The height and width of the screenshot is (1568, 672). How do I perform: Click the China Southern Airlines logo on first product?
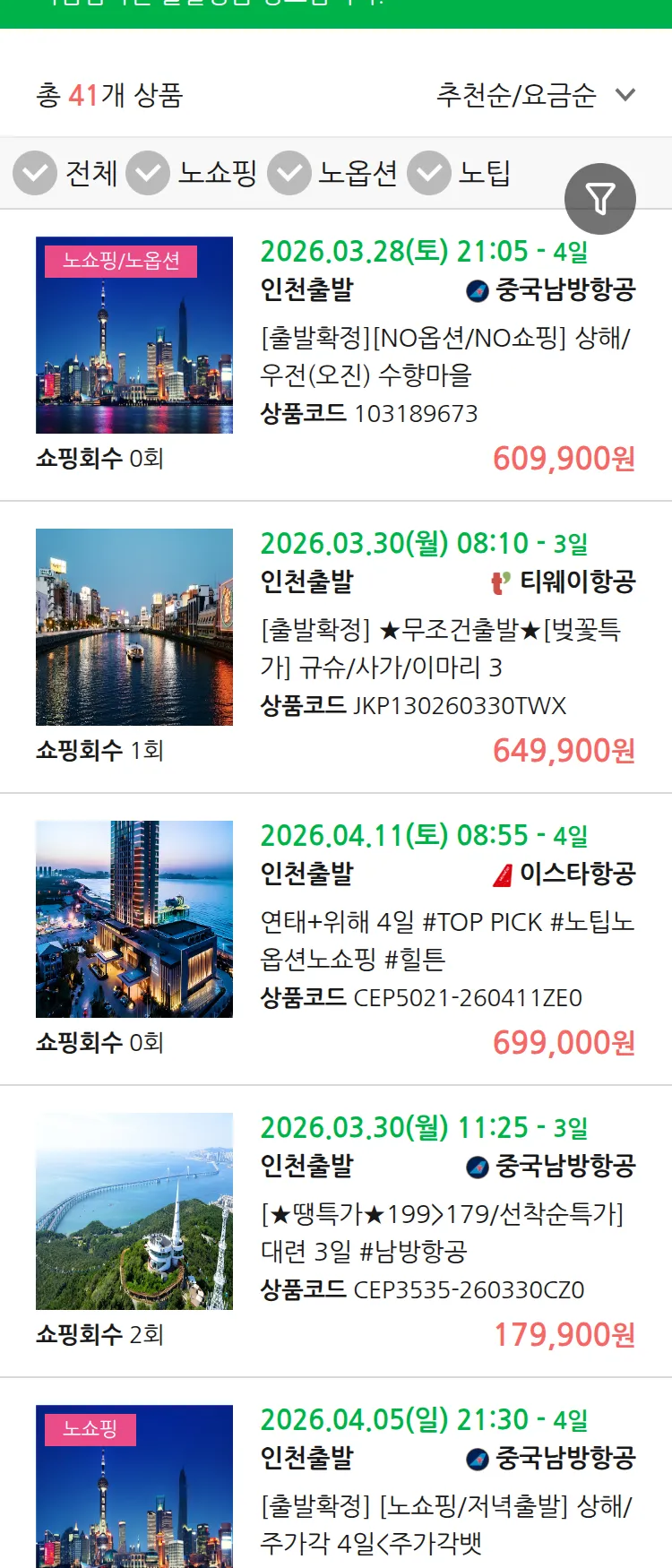click(474, 289)
